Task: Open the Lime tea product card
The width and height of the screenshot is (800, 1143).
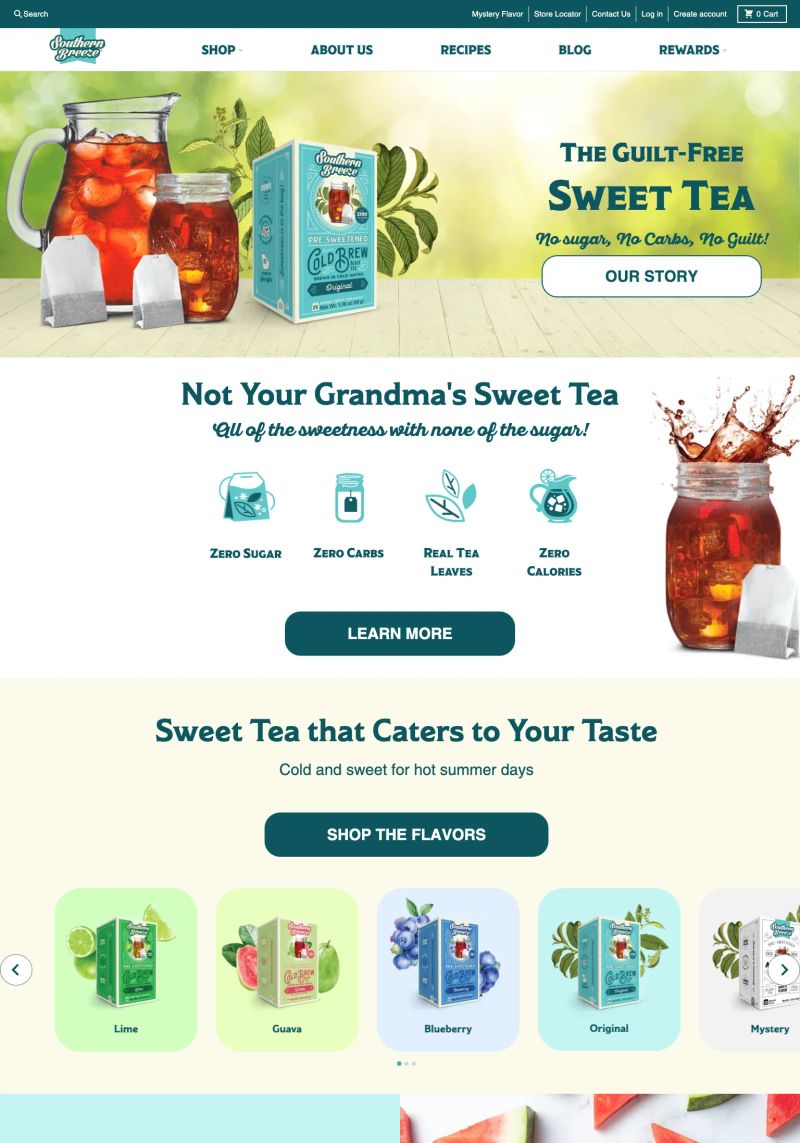Action: (x=126, y=969)
